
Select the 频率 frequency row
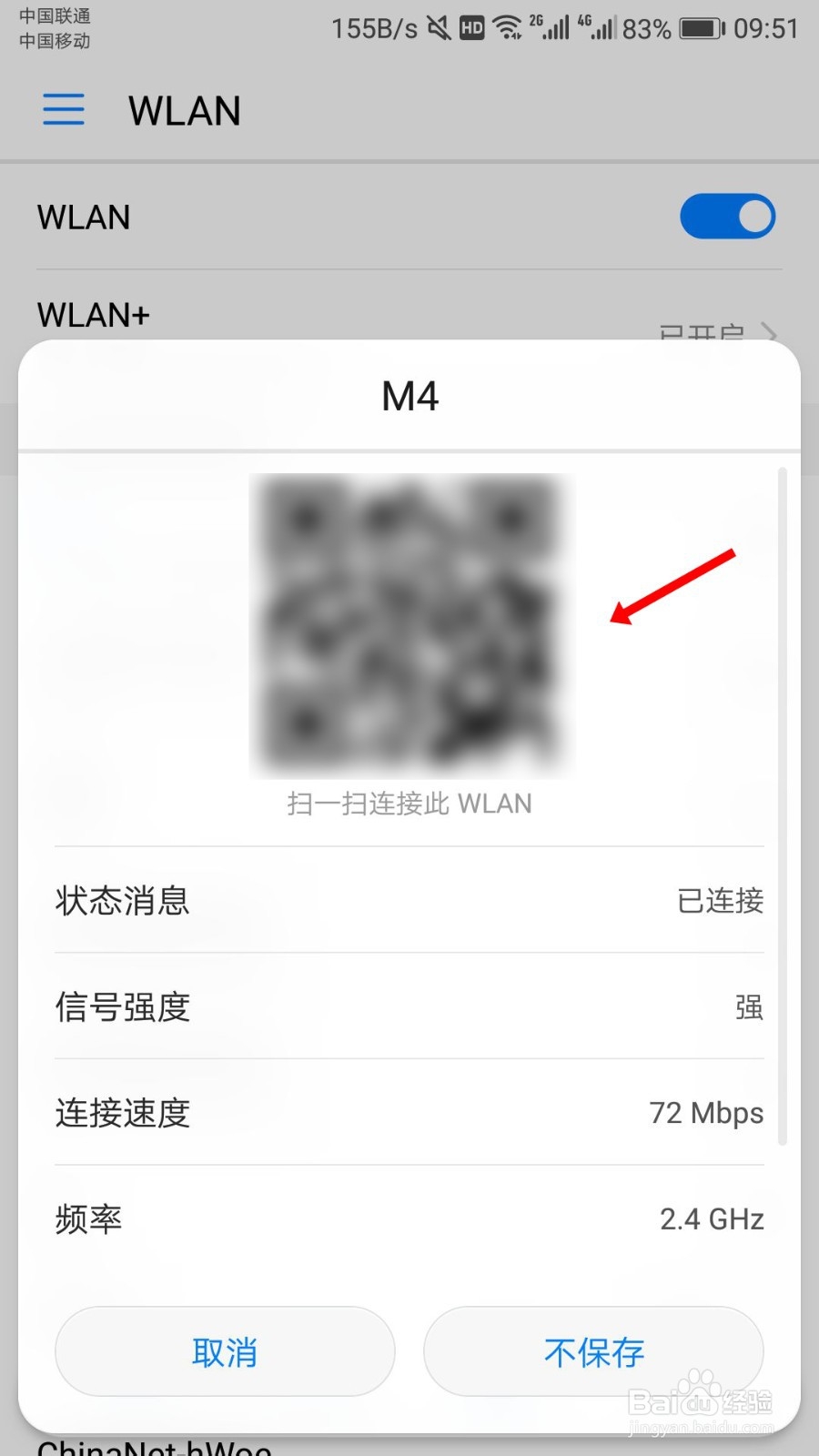(409, 1219)
